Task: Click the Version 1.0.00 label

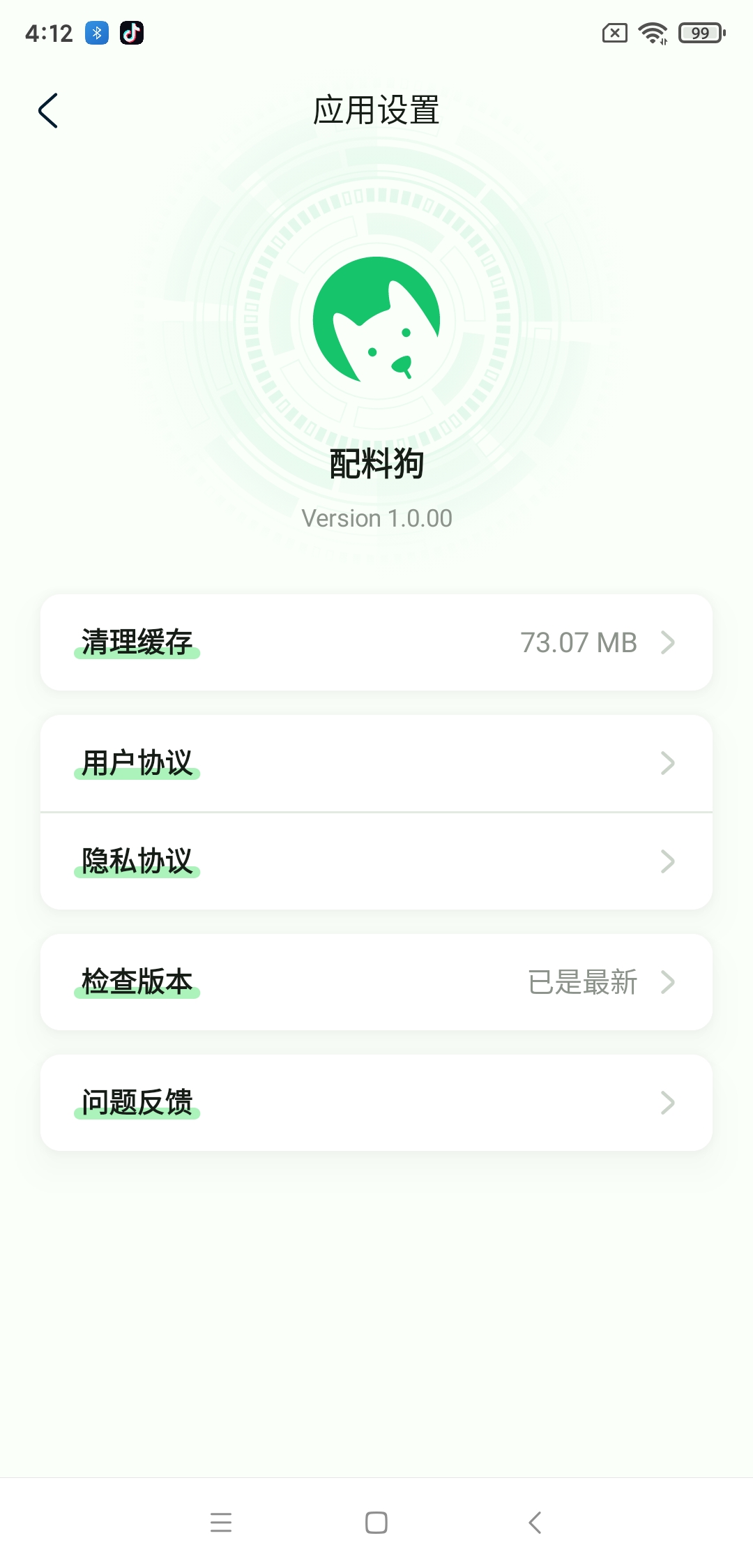Action: click(x=376, y=517)
